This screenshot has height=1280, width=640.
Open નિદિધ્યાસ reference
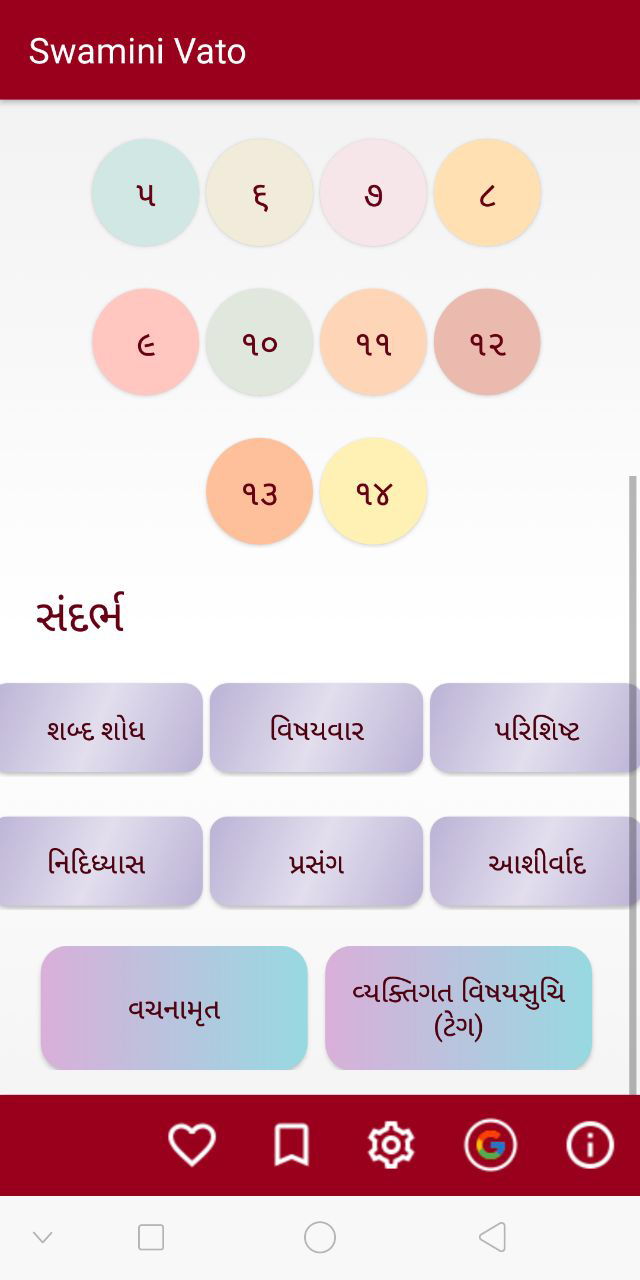[x=99, y=862]
